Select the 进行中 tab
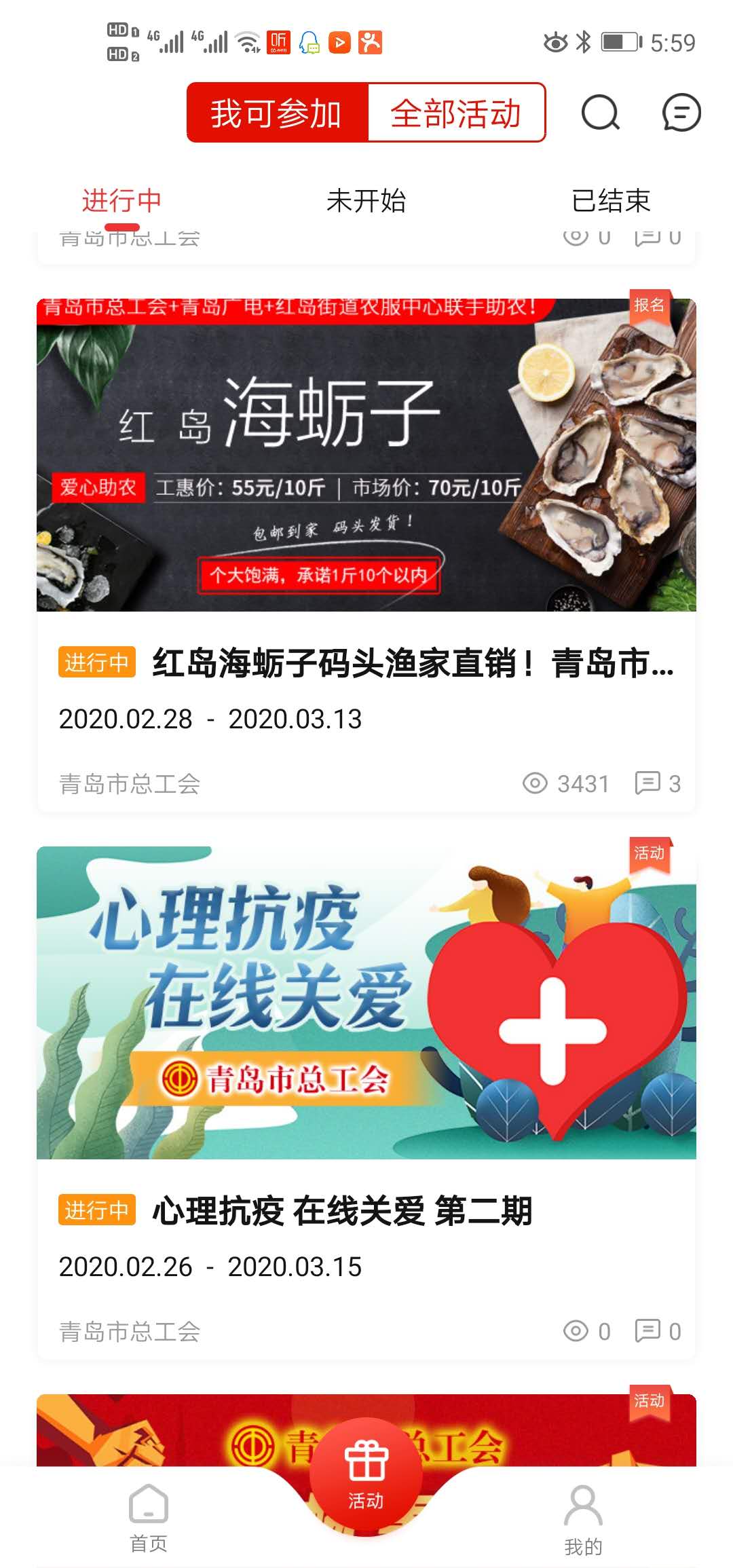This screenshot has height=1568, width=733. click(x=121, y=201)
